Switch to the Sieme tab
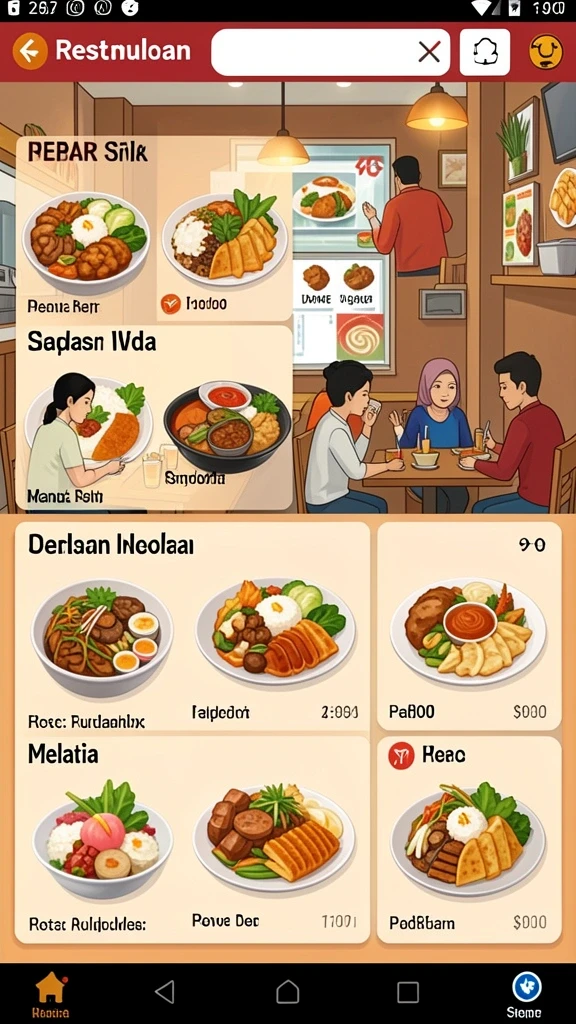The height and width of the screenshot is (1024, 576). 526,995
